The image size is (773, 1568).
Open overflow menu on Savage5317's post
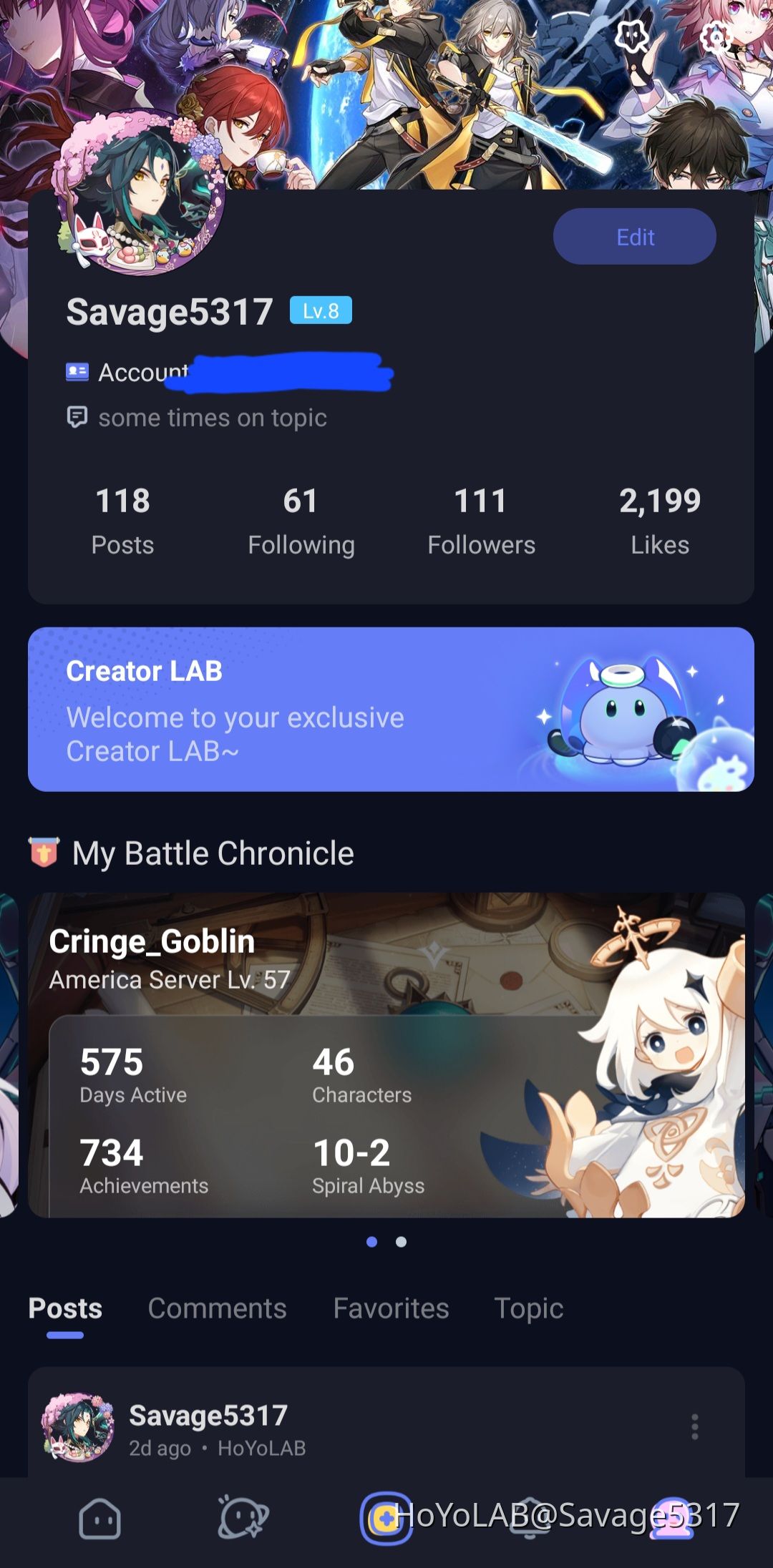tap(694, 1426)
